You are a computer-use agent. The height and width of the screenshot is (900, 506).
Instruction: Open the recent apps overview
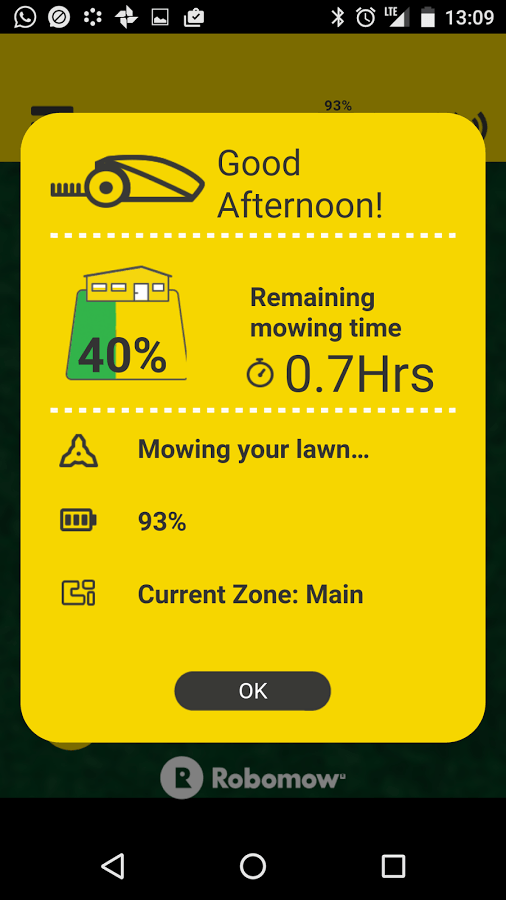(x=393, y=865)
